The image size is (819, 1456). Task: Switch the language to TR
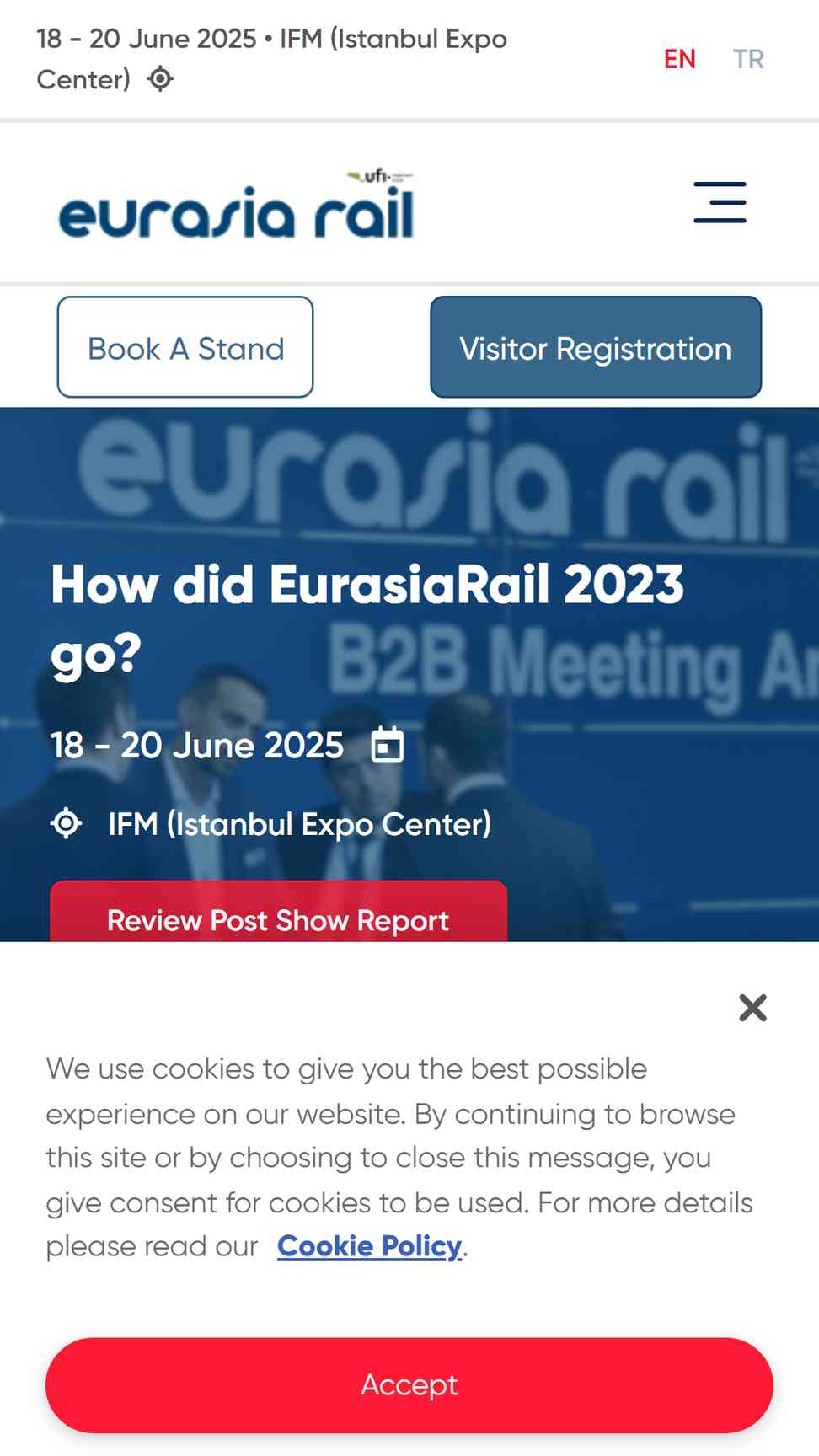pyautogui.click(x=747, y=59)
